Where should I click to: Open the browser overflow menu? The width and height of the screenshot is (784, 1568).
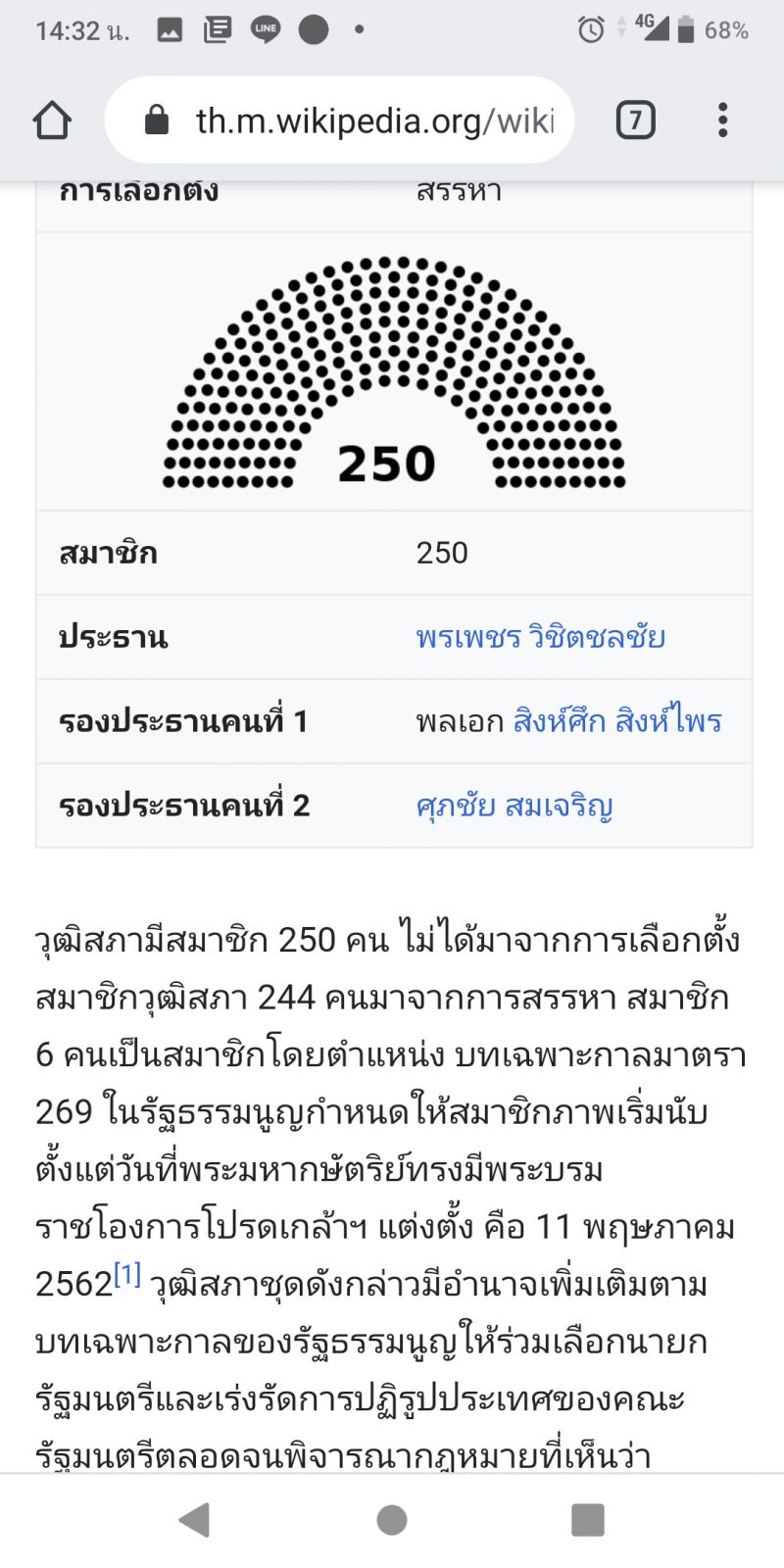pyautogui.click(x=722, y=121)
